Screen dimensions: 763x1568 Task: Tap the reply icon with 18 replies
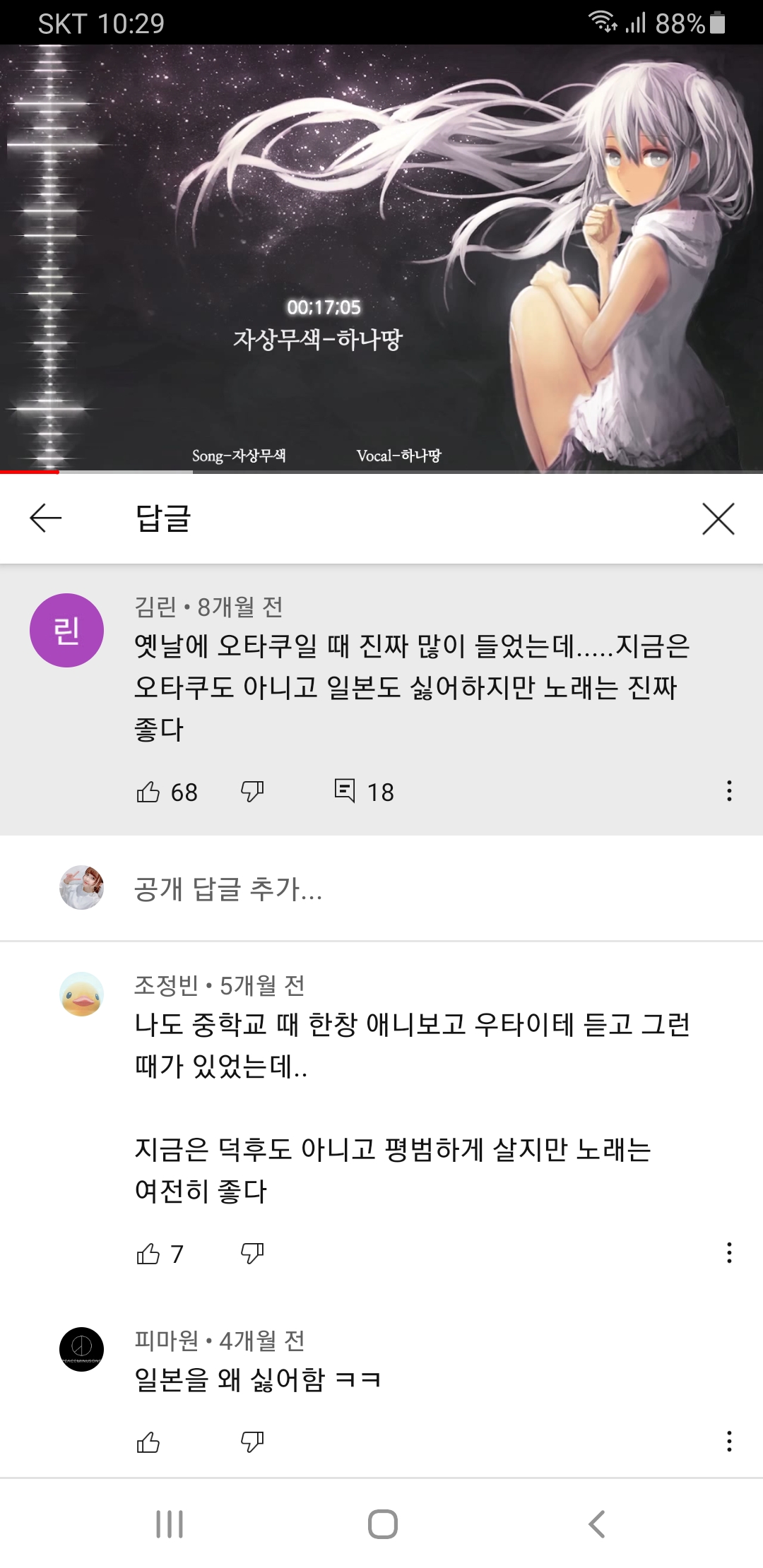tap(345, 791)
